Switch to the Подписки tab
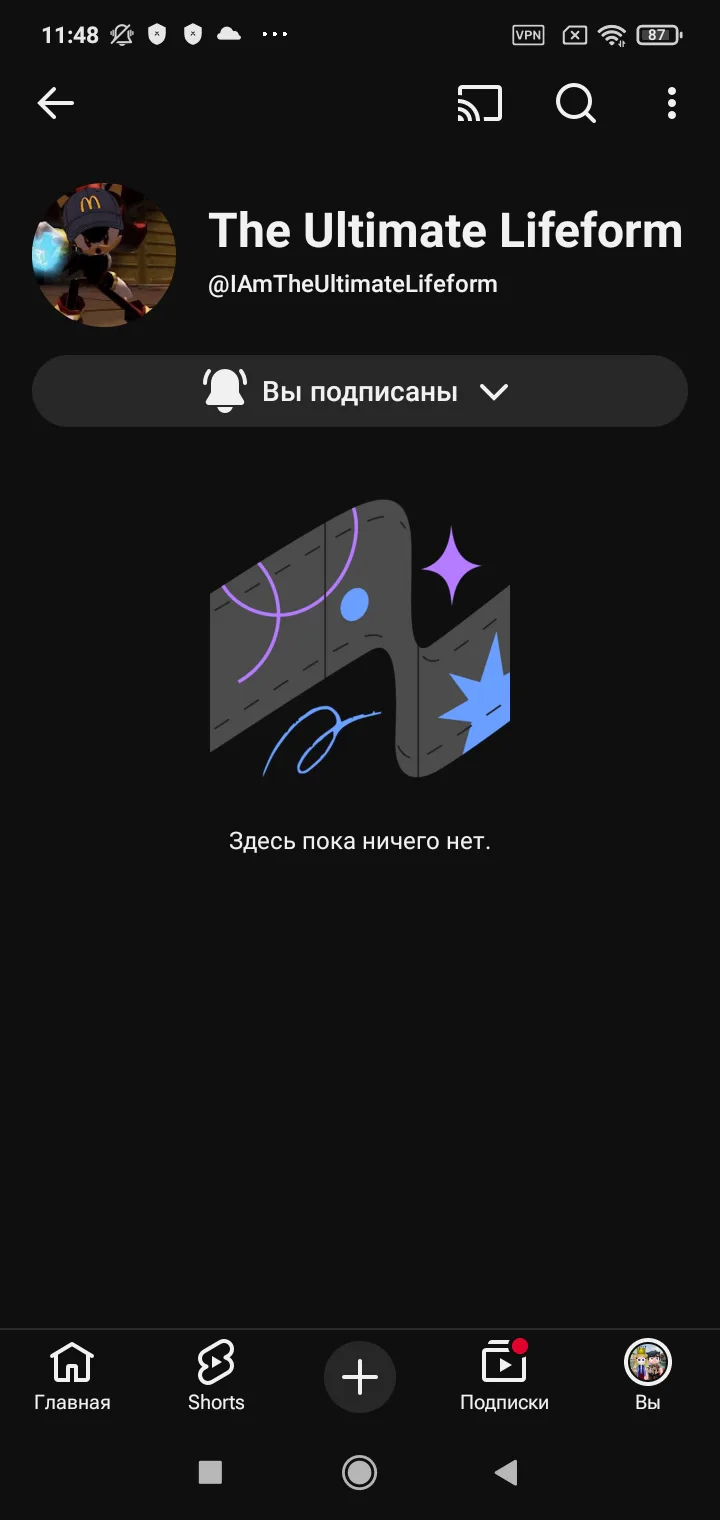The width and height of the screenshot is (720, 1520). pos(504,1377)
